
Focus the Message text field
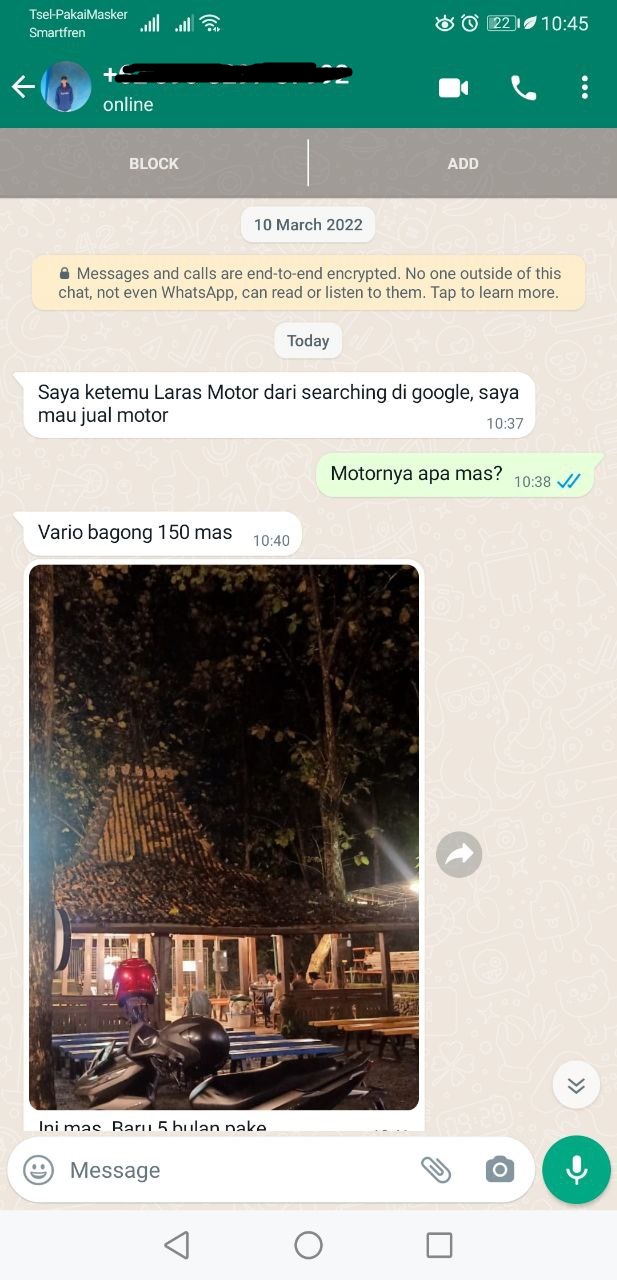point(230,1170)
